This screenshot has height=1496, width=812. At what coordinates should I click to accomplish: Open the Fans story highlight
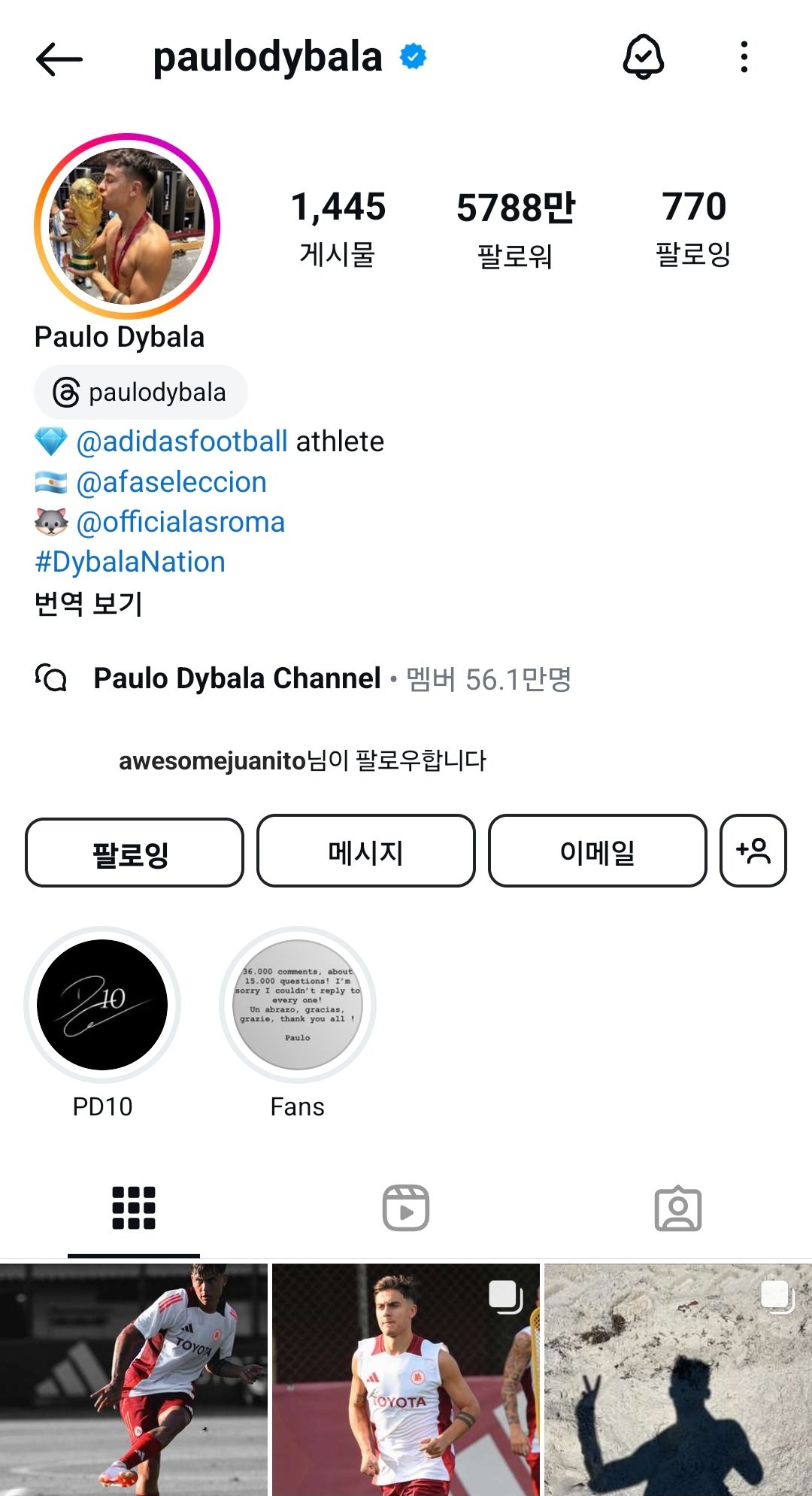tap(298, 1005)
